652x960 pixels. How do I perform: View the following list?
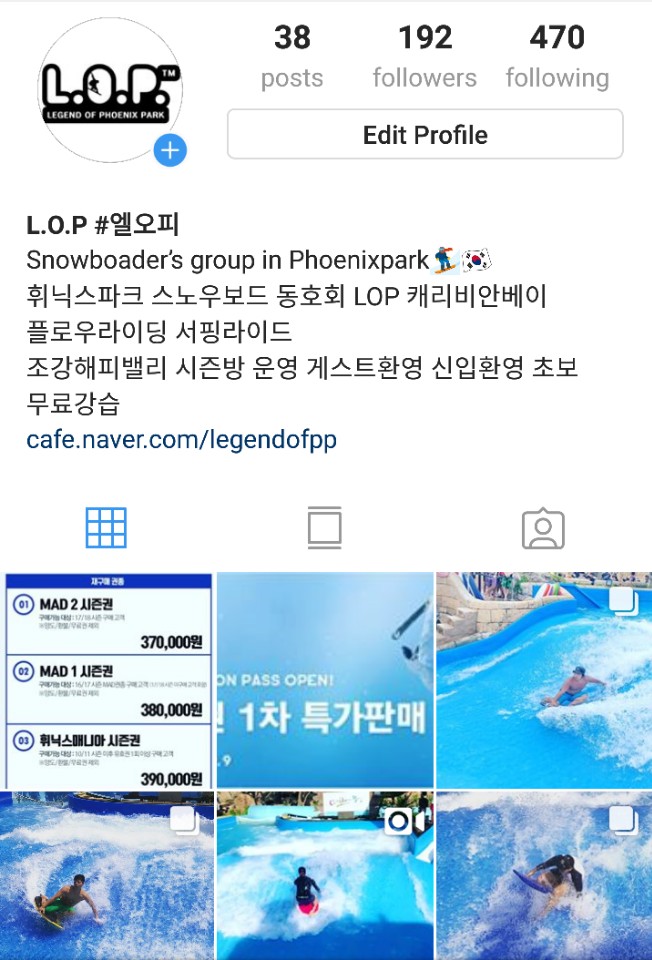(557, 58)
